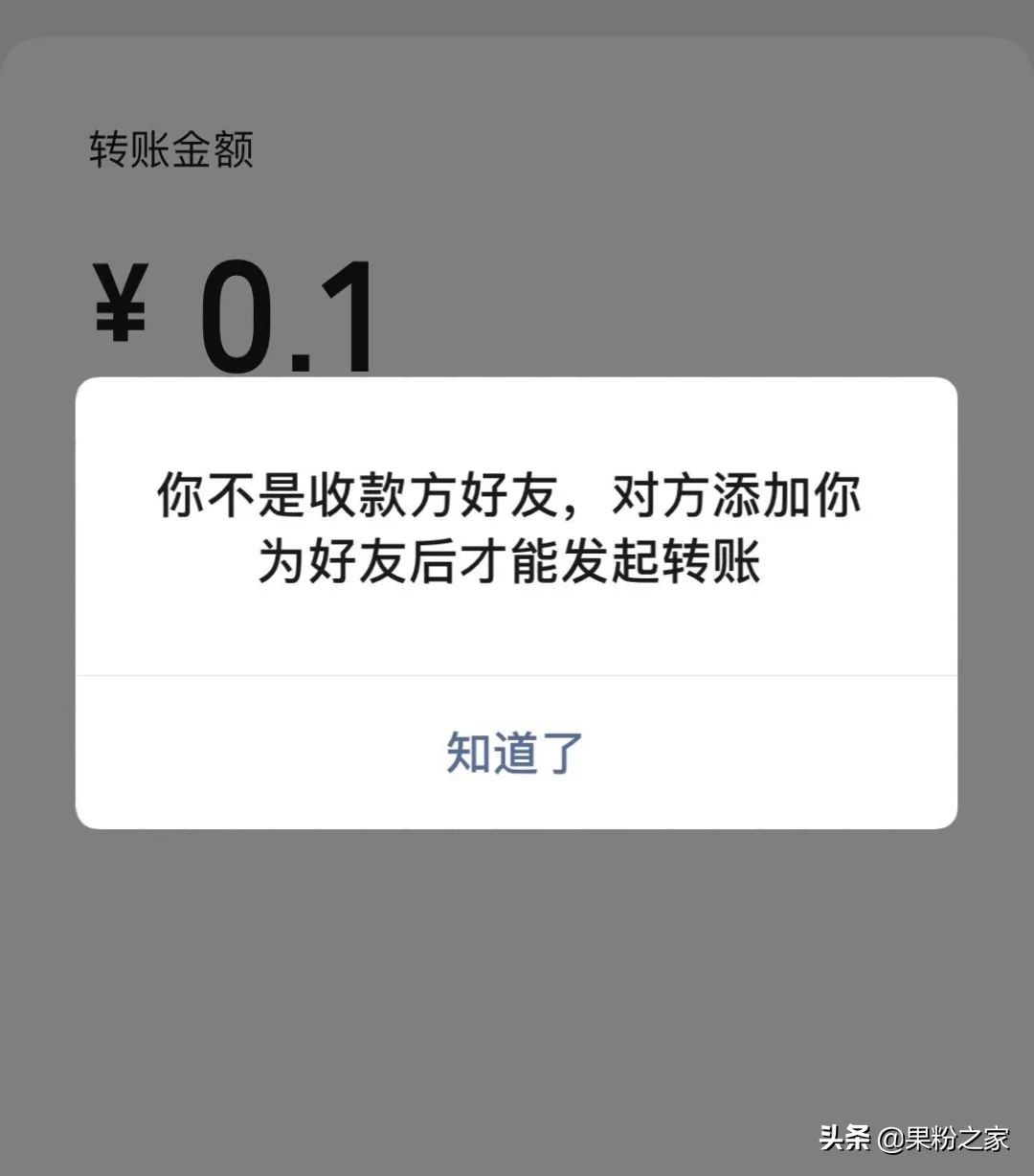Tap the dimmed area below the dialog
Screen dimensions: 1034x1176
pos(517,958)
